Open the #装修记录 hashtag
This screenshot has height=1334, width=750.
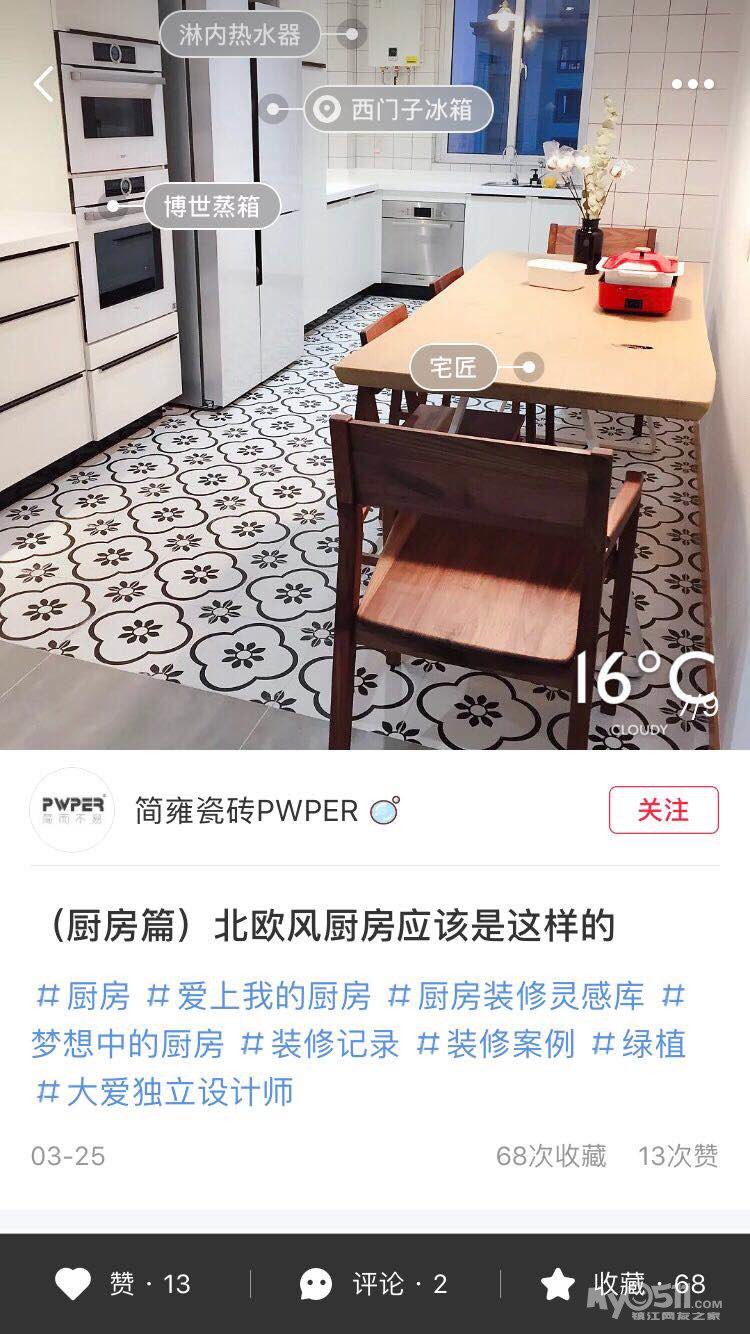tap(320, 1044)
